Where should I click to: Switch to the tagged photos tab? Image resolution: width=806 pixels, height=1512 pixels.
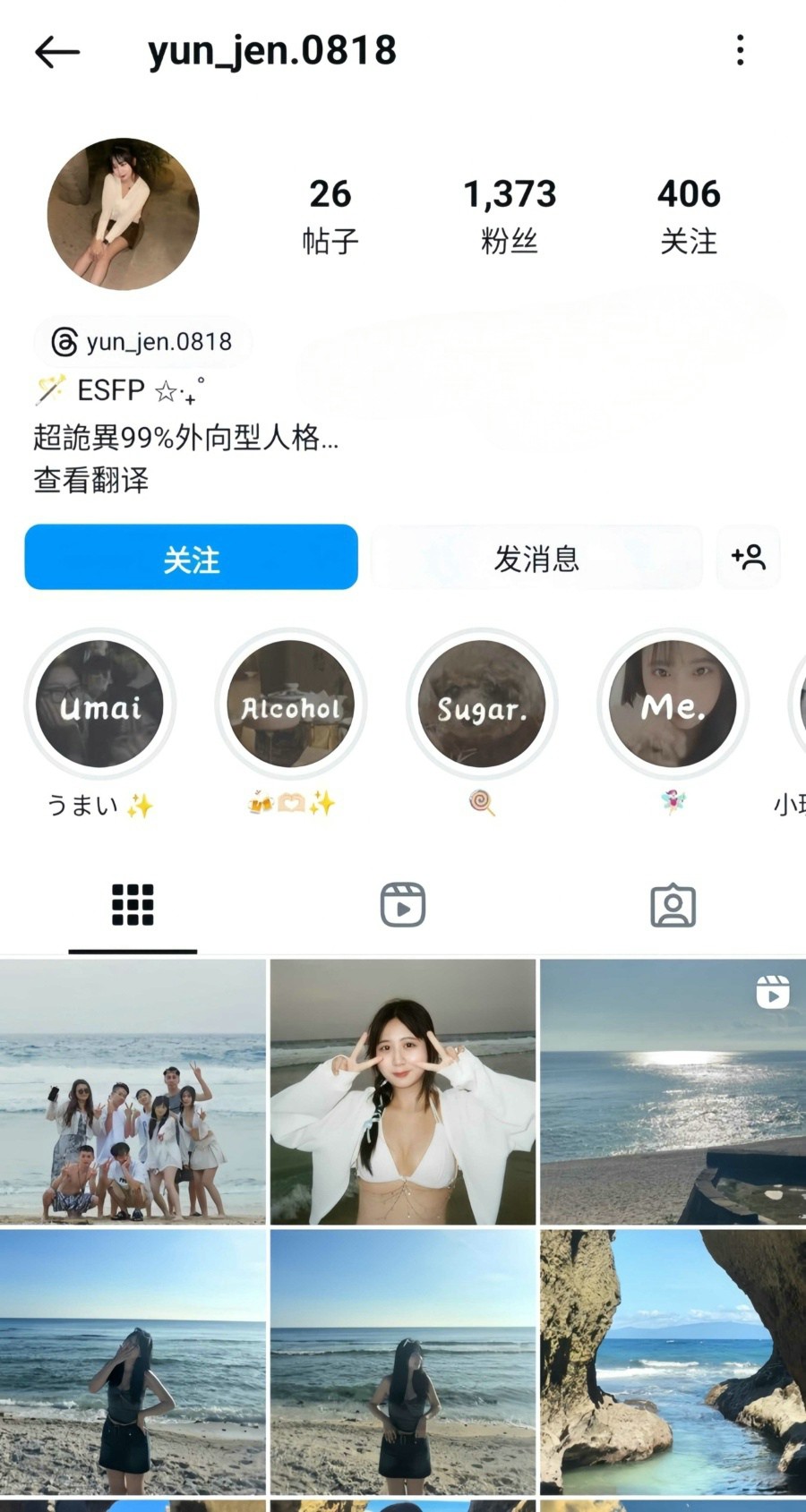click(x=673, y=905)
